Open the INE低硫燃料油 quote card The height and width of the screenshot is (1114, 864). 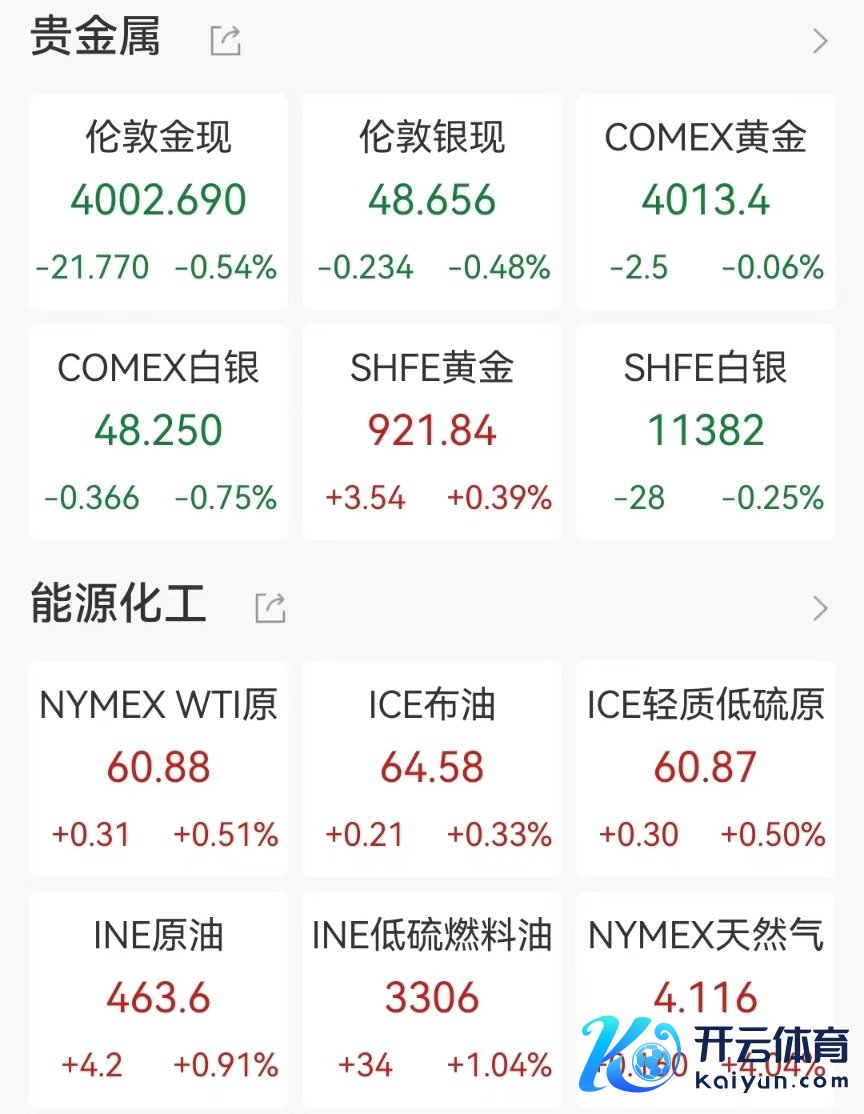pyautogui.click(x=432, y=998)
